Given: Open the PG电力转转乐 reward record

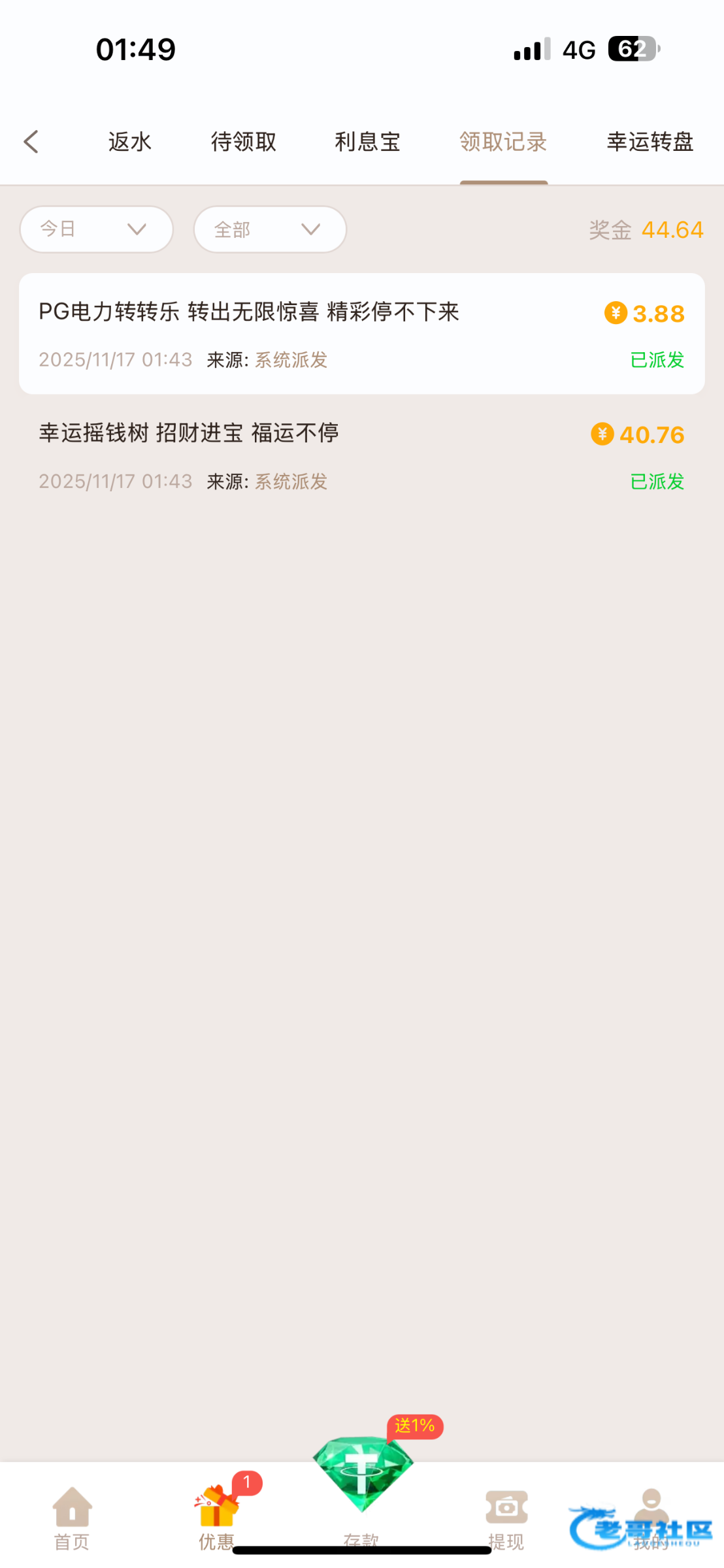Looking at the screenshot, I should click(361, 334).
